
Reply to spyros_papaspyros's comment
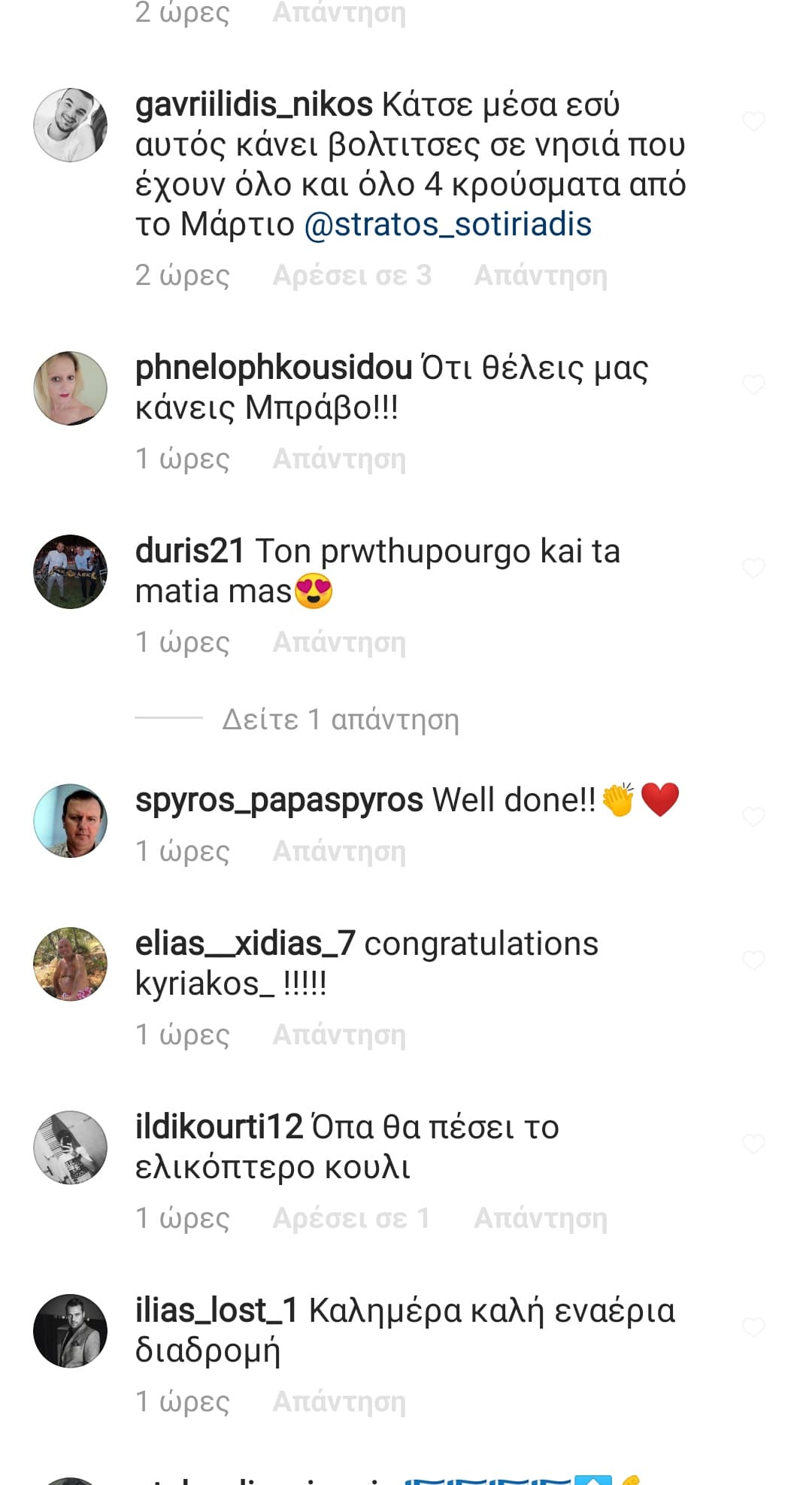[x=338, y=851]
